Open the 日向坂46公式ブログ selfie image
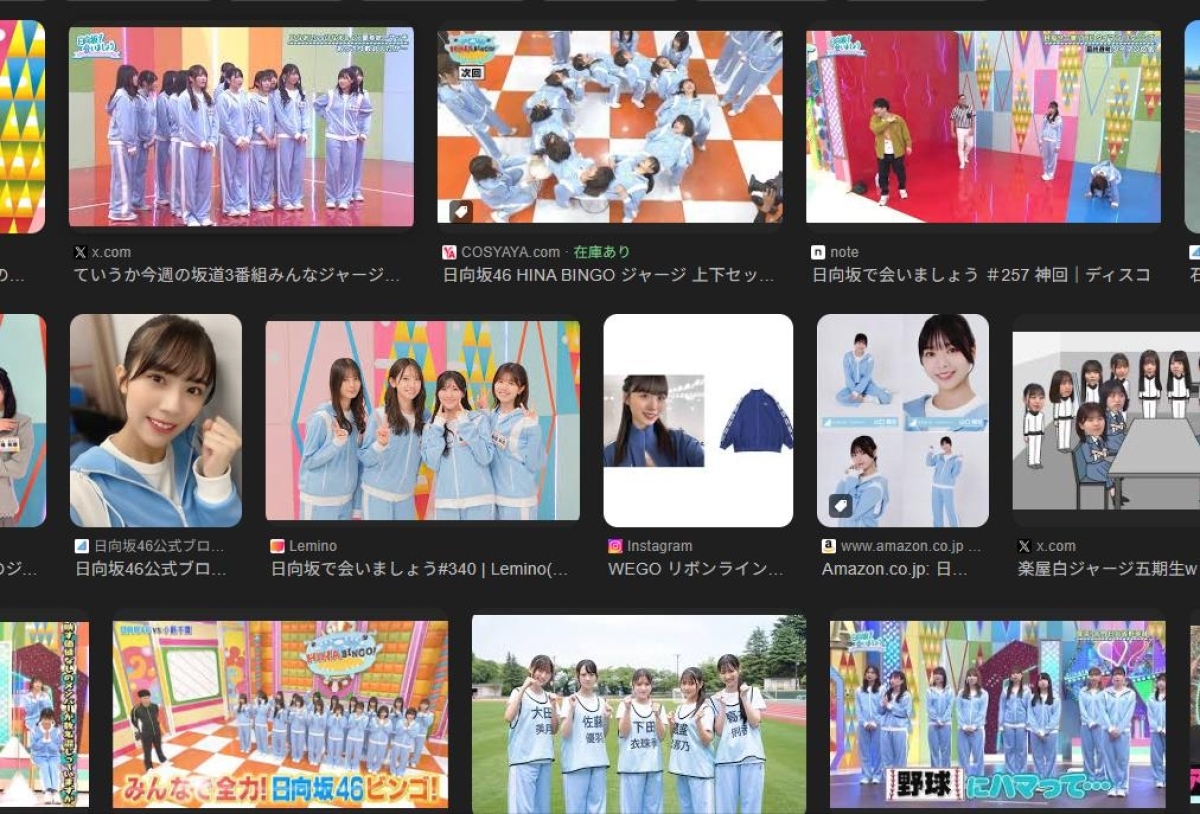1200x814 pixels. click(x=156, y=420)
